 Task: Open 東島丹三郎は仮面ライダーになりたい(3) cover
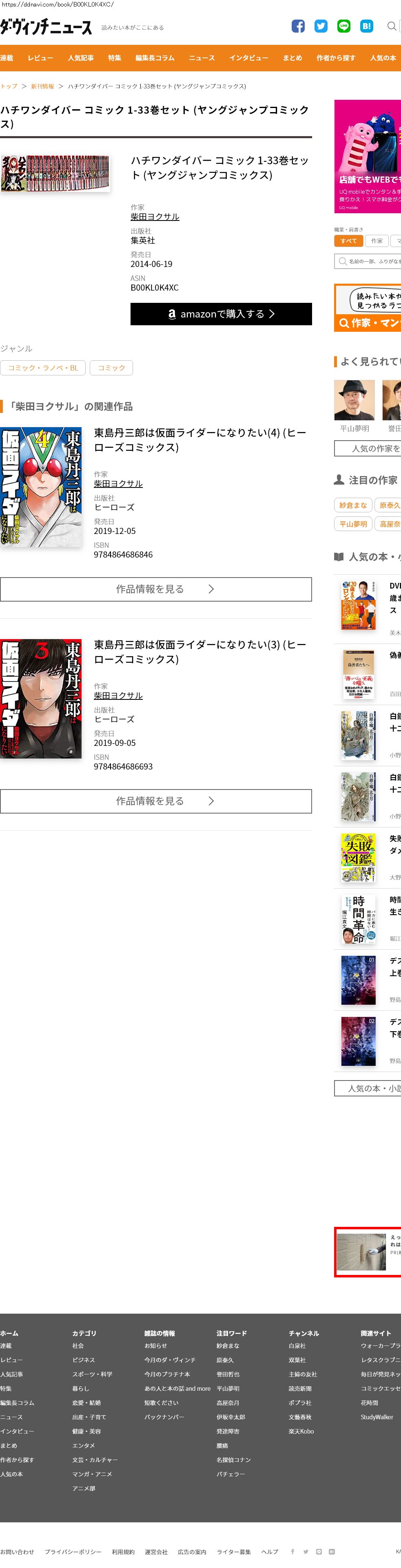tap(41, 698)
